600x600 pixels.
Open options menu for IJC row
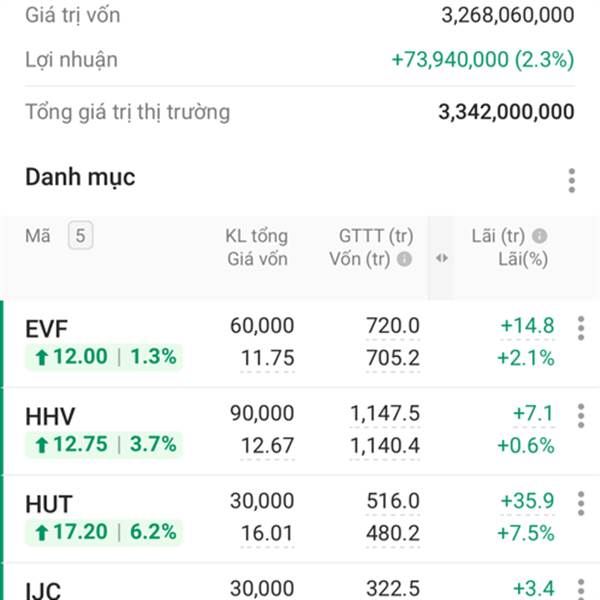click(581, 588)
